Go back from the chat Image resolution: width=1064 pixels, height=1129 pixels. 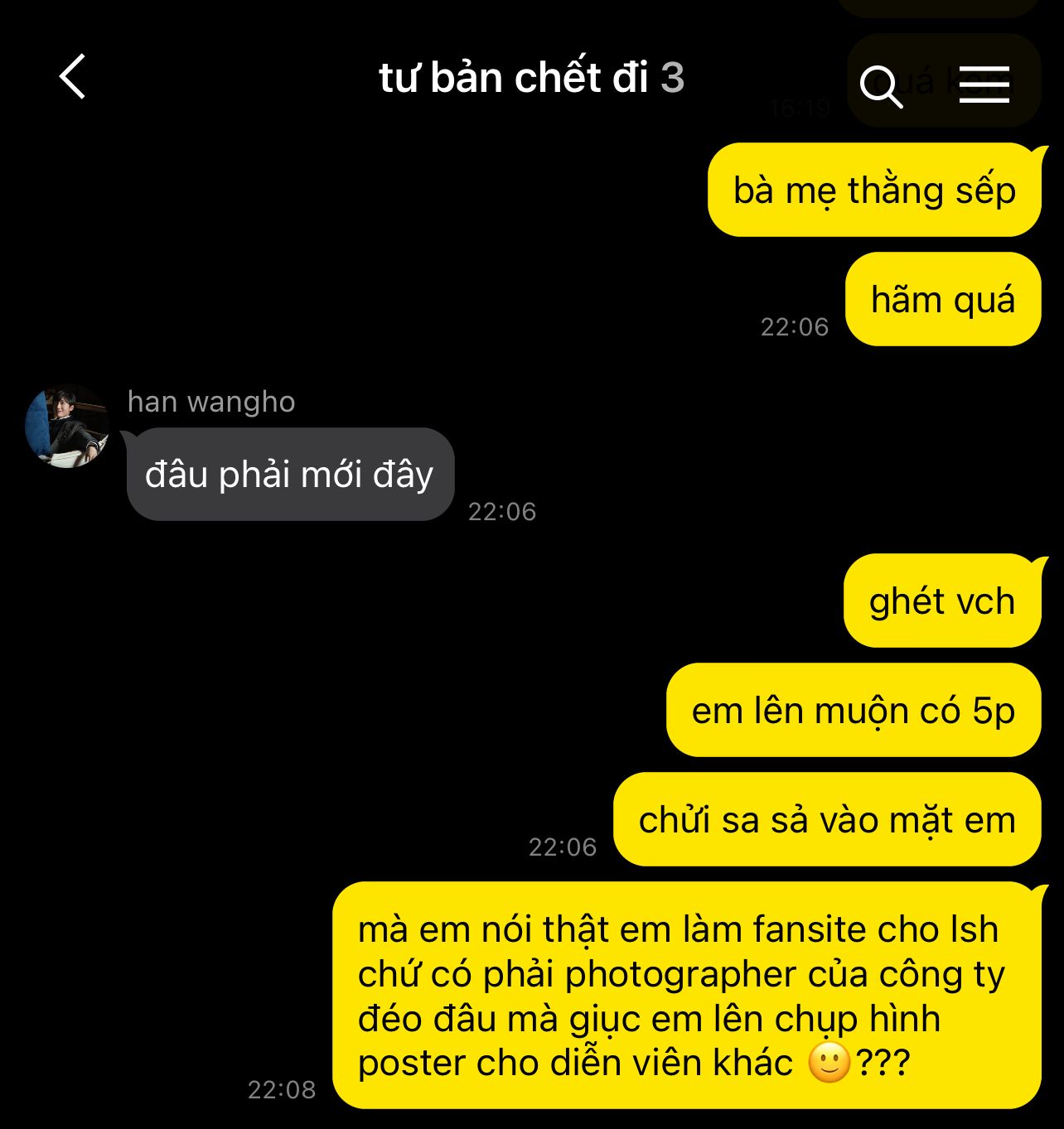point(72,77)
